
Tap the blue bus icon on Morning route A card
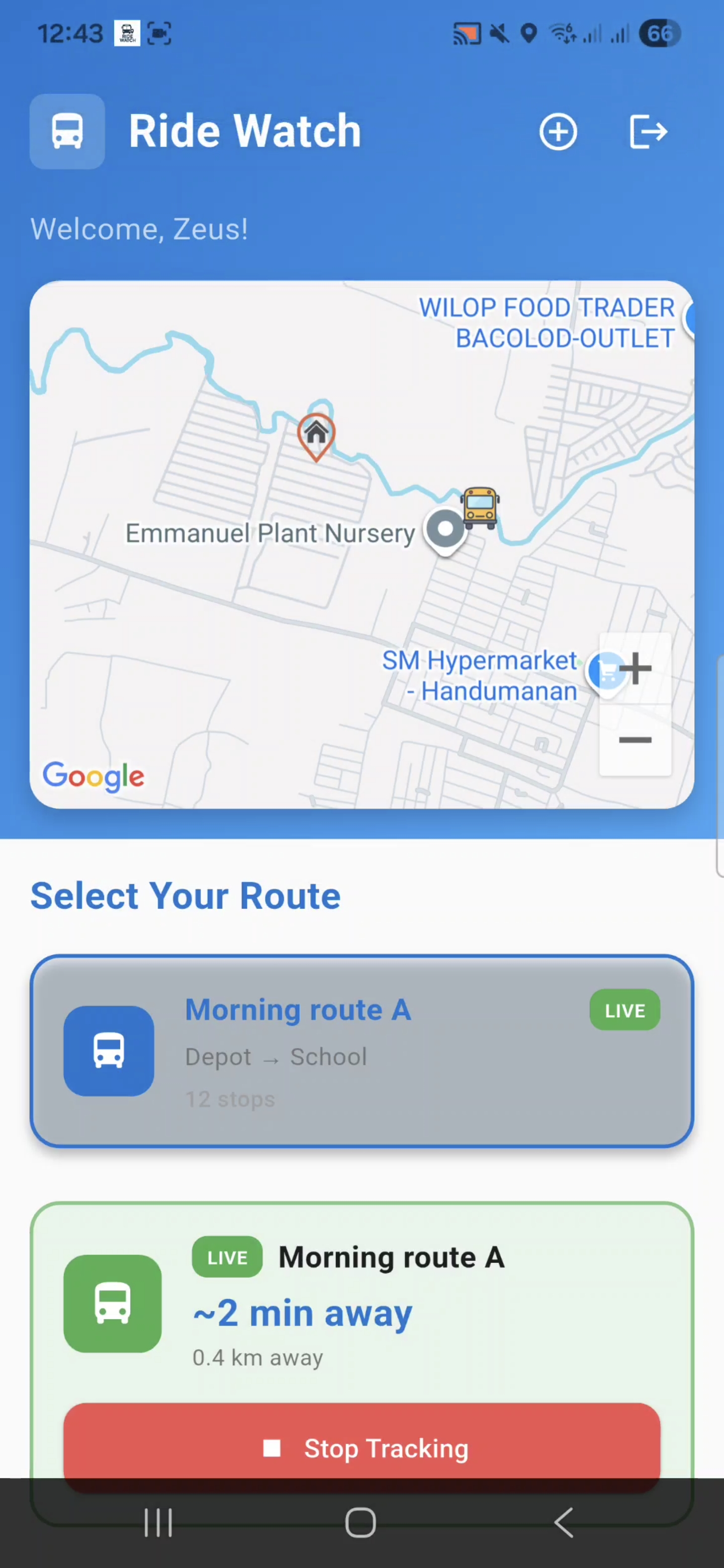click(109, 1050)
